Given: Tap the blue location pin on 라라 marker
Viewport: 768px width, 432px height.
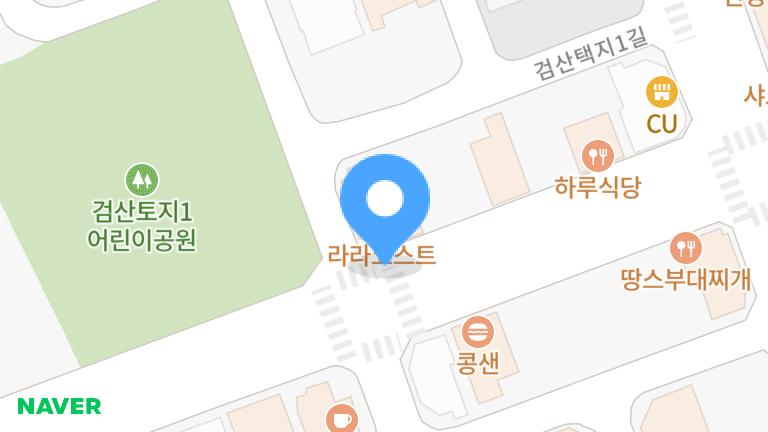Looking at the screenshot, I should click(x=385, y=200).
